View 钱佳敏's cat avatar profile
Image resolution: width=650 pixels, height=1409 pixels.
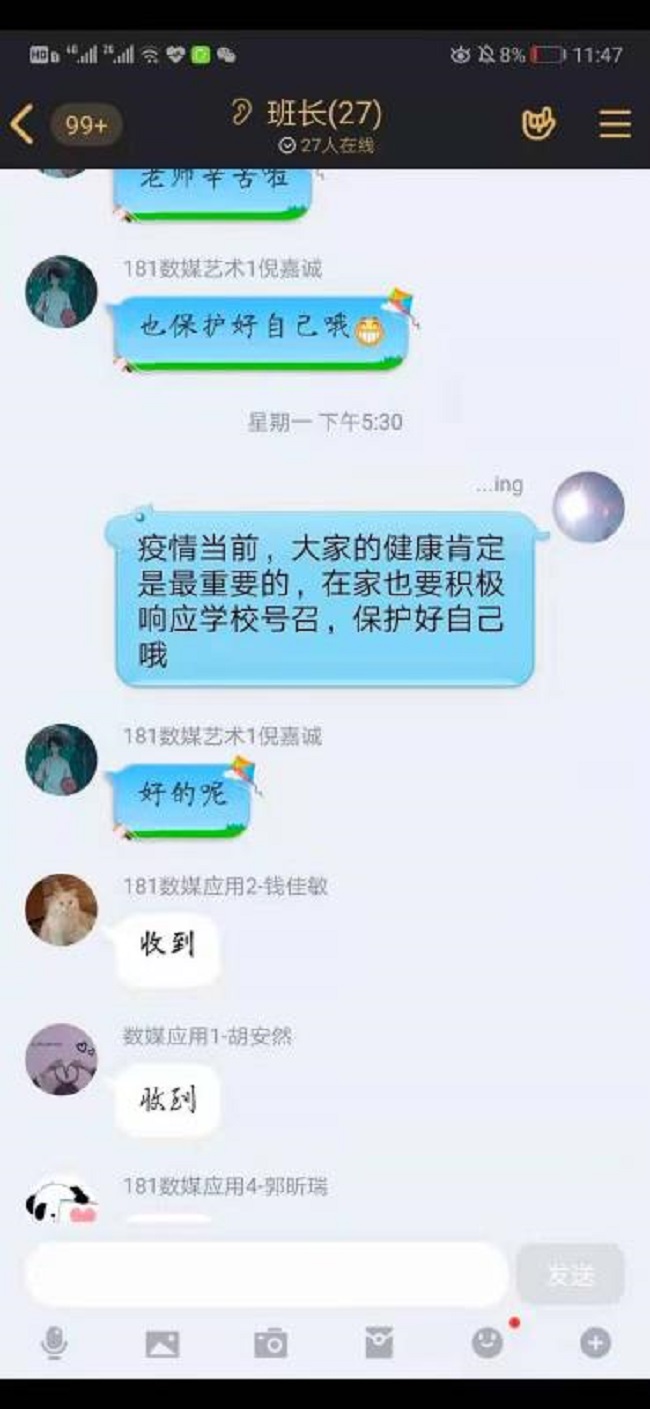click(61, 910)
